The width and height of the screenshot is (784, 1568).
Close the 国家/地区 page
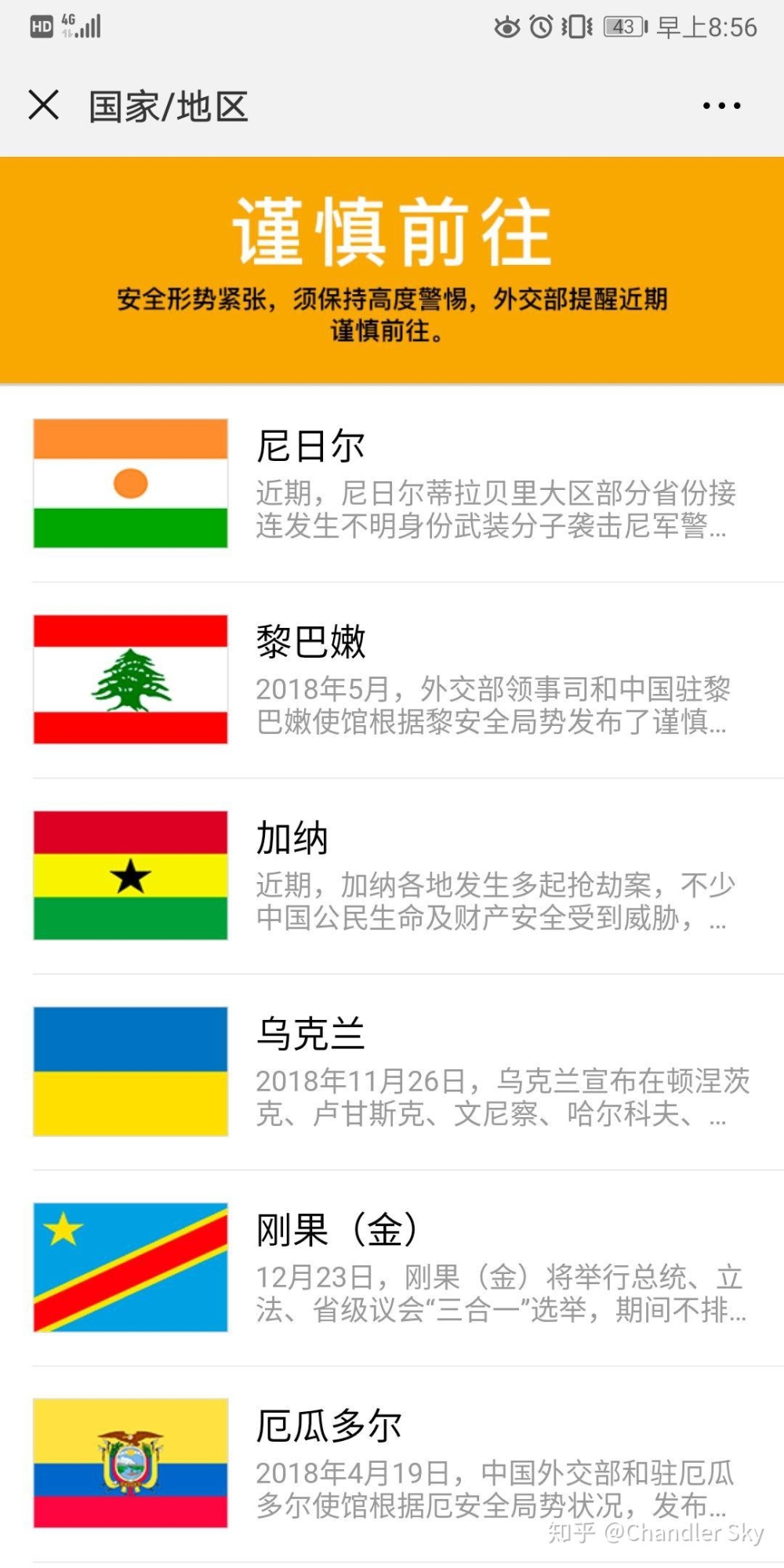tap(44, 105)
